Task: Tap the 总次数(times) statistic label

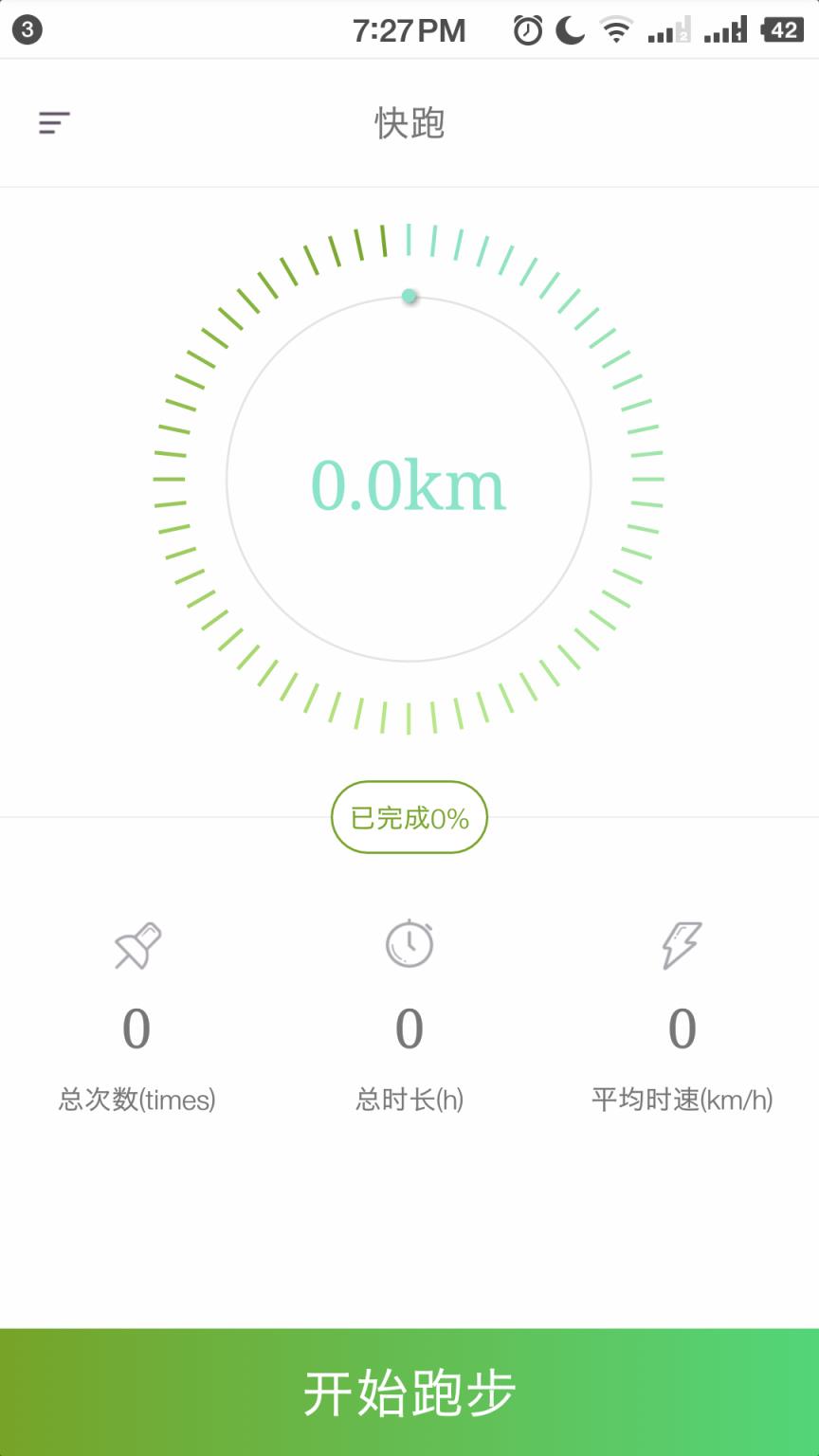Action: (136, 1100)
